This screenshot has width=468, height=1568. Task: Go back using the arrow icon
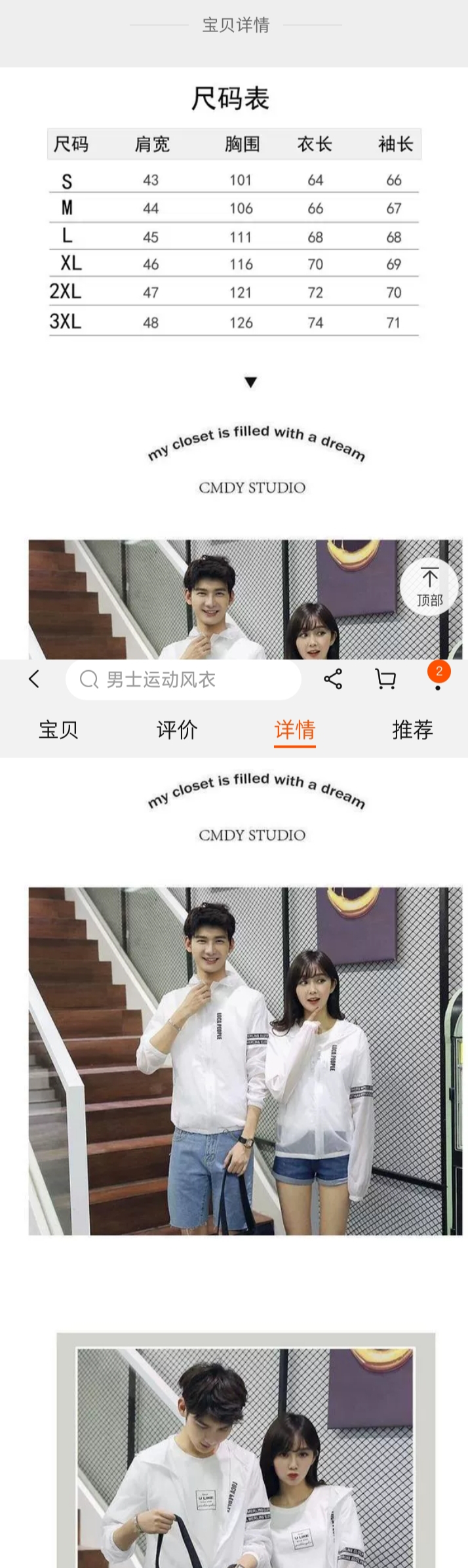(x=34, y=679)
